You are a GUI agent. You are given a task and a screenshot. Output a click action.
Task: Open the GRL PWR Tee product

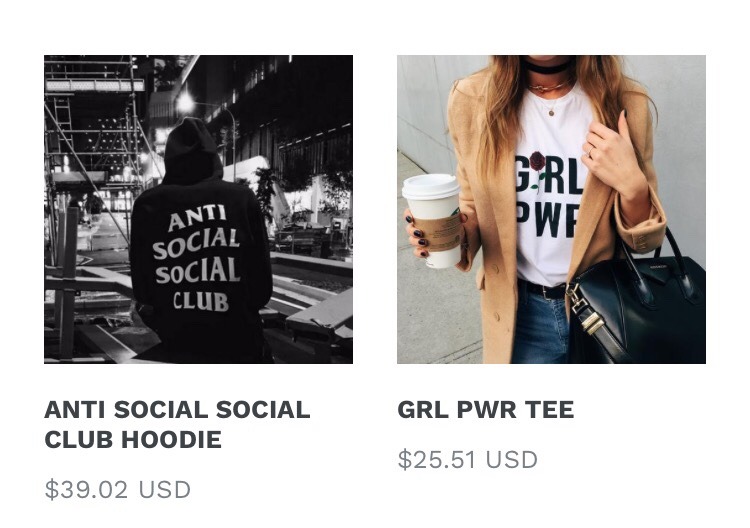[x=551, y=210]
